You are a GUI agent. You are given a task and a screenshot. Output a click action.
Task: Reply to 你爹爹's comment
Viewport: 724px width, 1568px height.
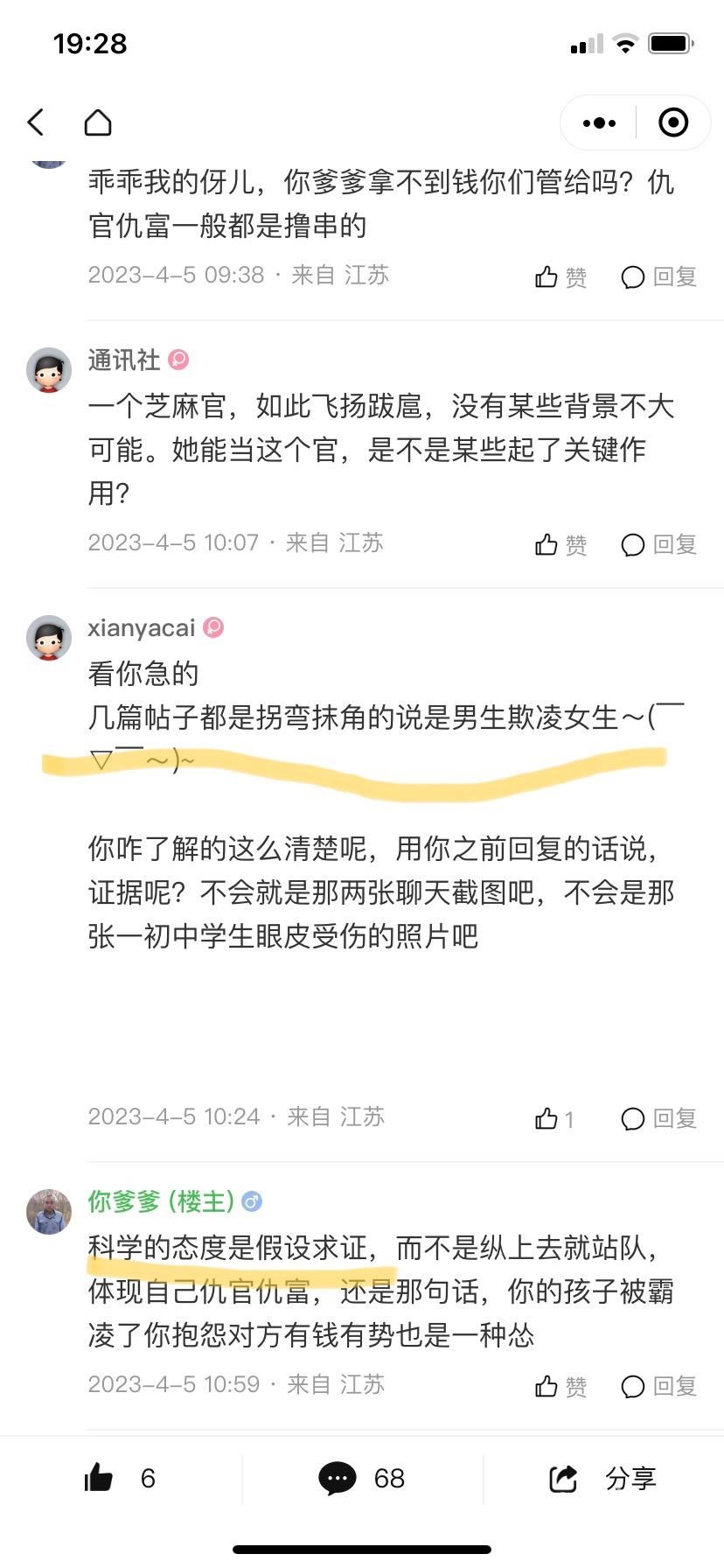point(658,1387)
